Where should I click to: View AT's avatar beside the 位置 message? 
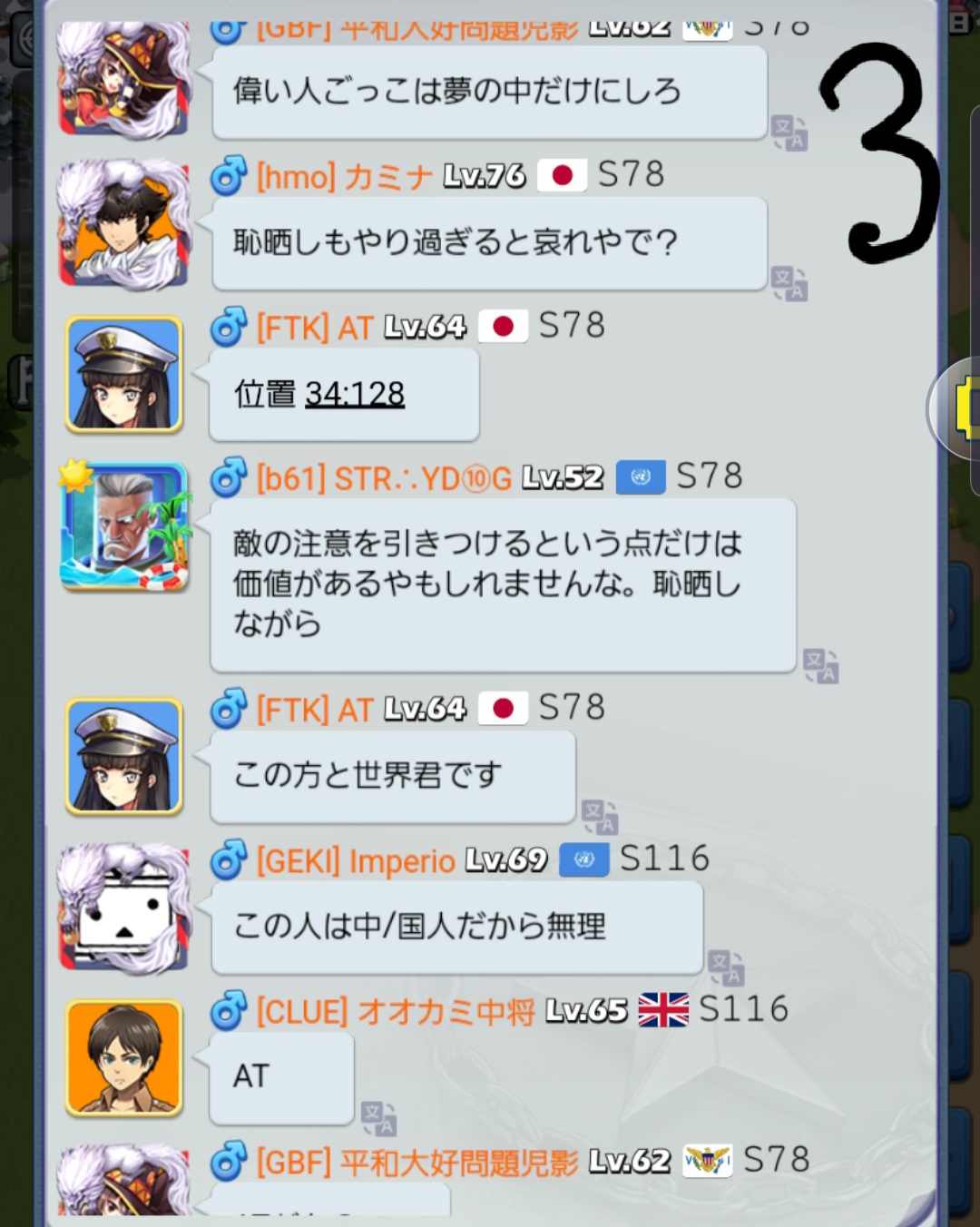pyautogui.click(x=124, y=374)
